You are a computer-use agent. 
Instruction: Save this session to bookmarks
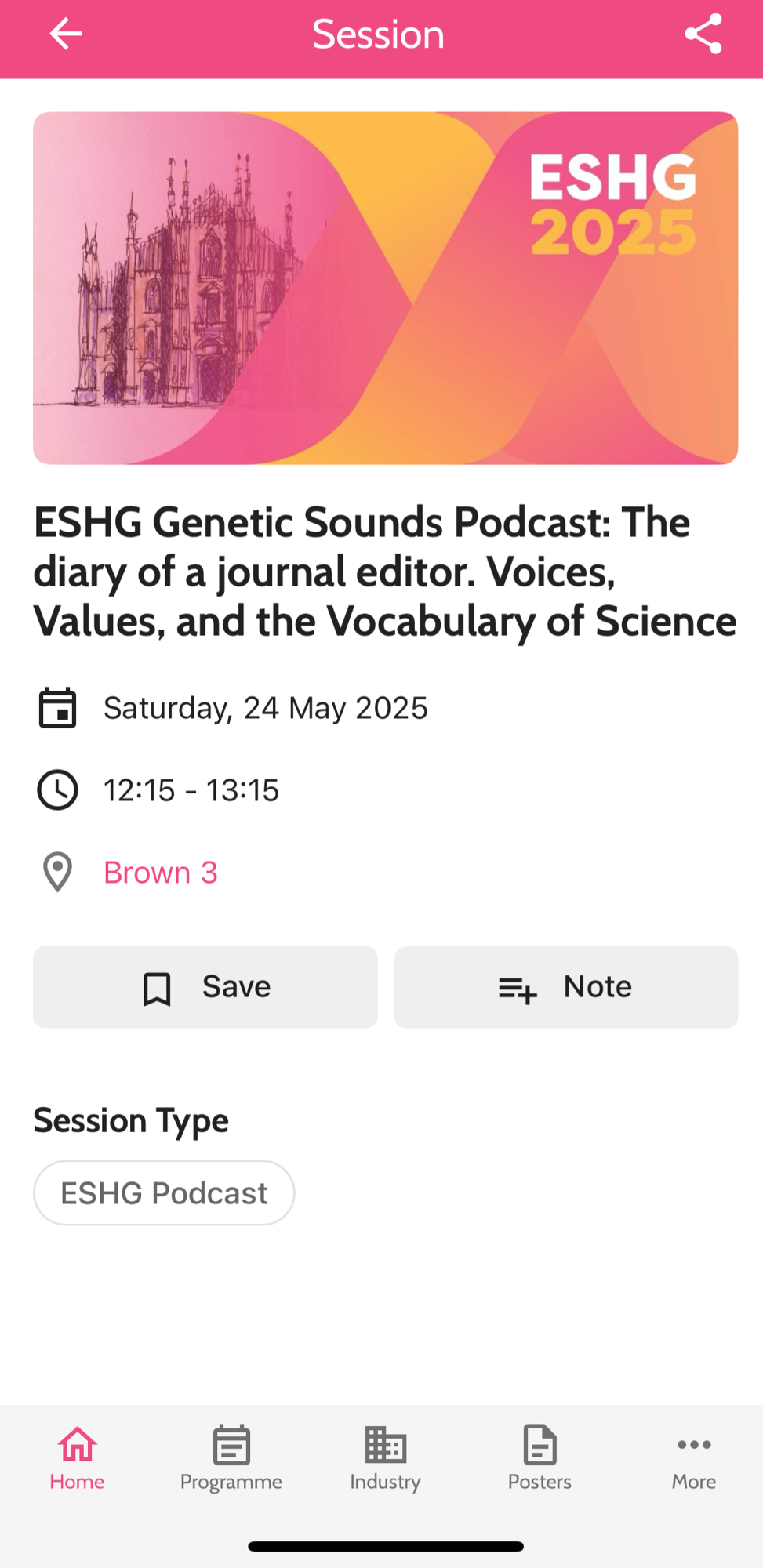pos(205,987)
